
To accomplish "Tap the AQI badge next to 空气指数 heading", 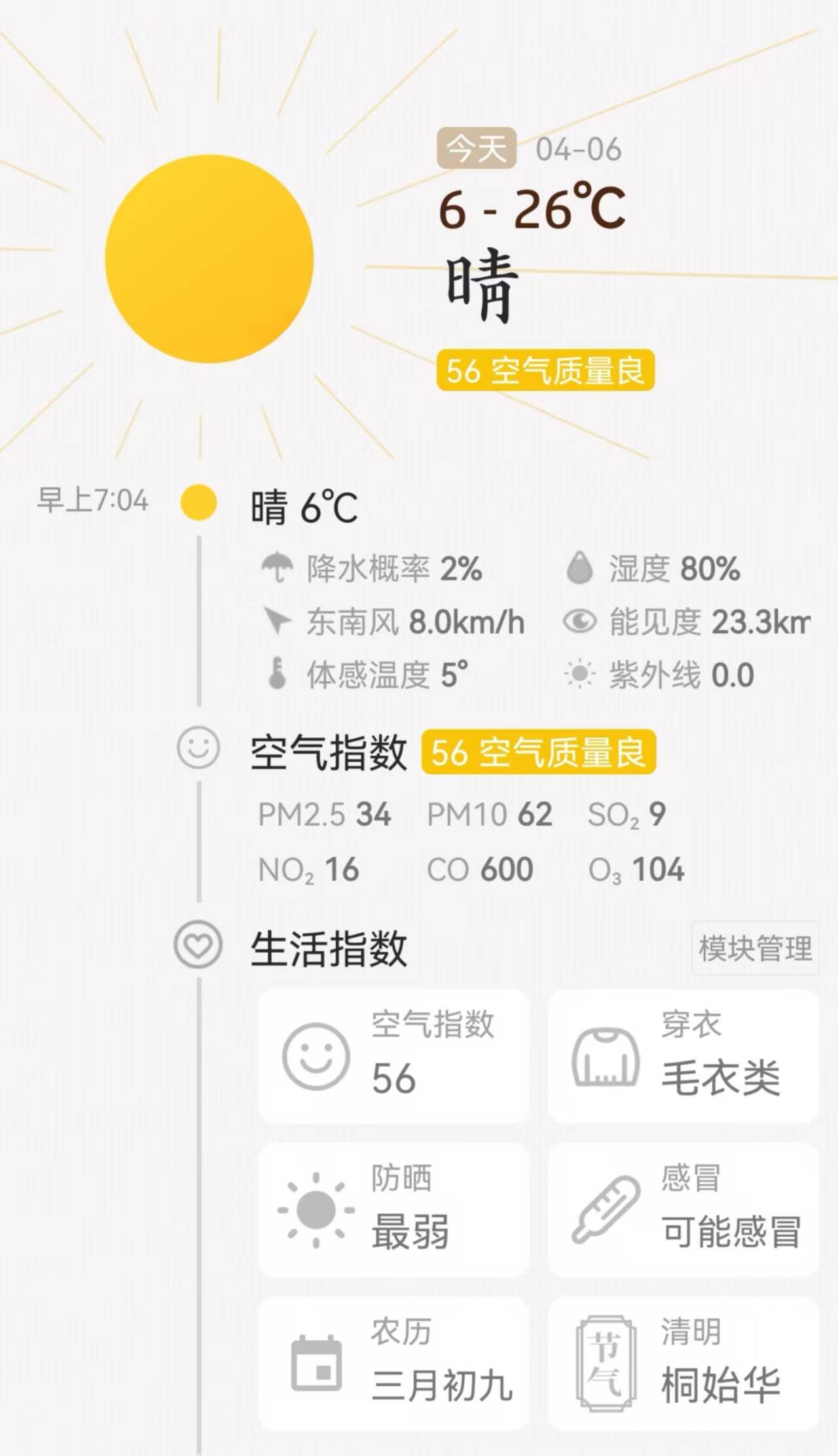I will point(538,752).
